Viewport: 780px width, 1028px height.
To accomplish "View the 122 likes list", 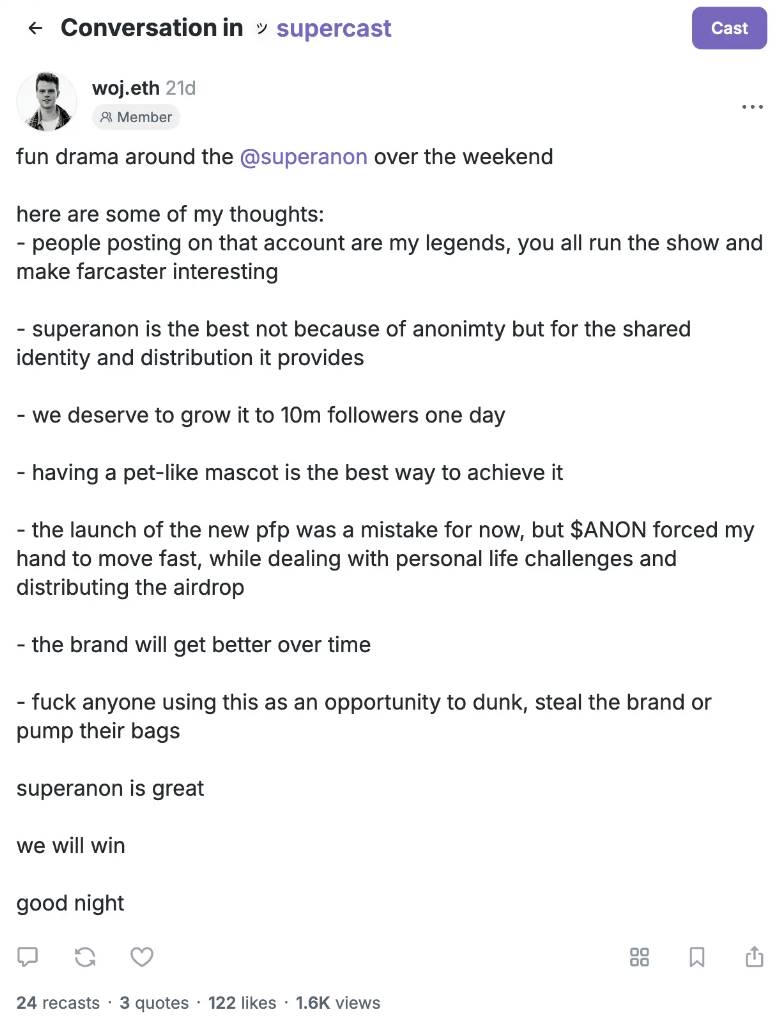I will pyautogui.click(x=242, y=1002).
